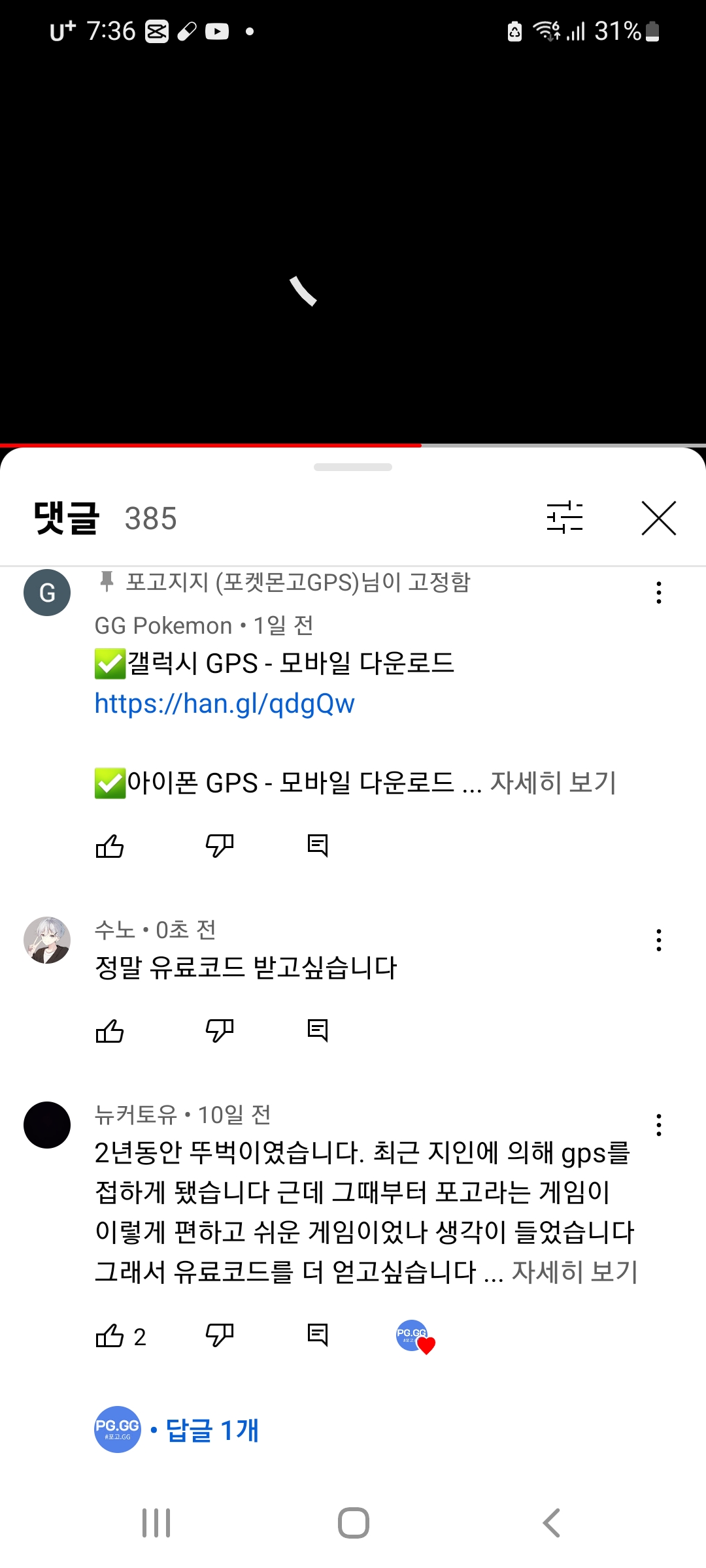
Task: Close the comments panel
Action: 658,518
